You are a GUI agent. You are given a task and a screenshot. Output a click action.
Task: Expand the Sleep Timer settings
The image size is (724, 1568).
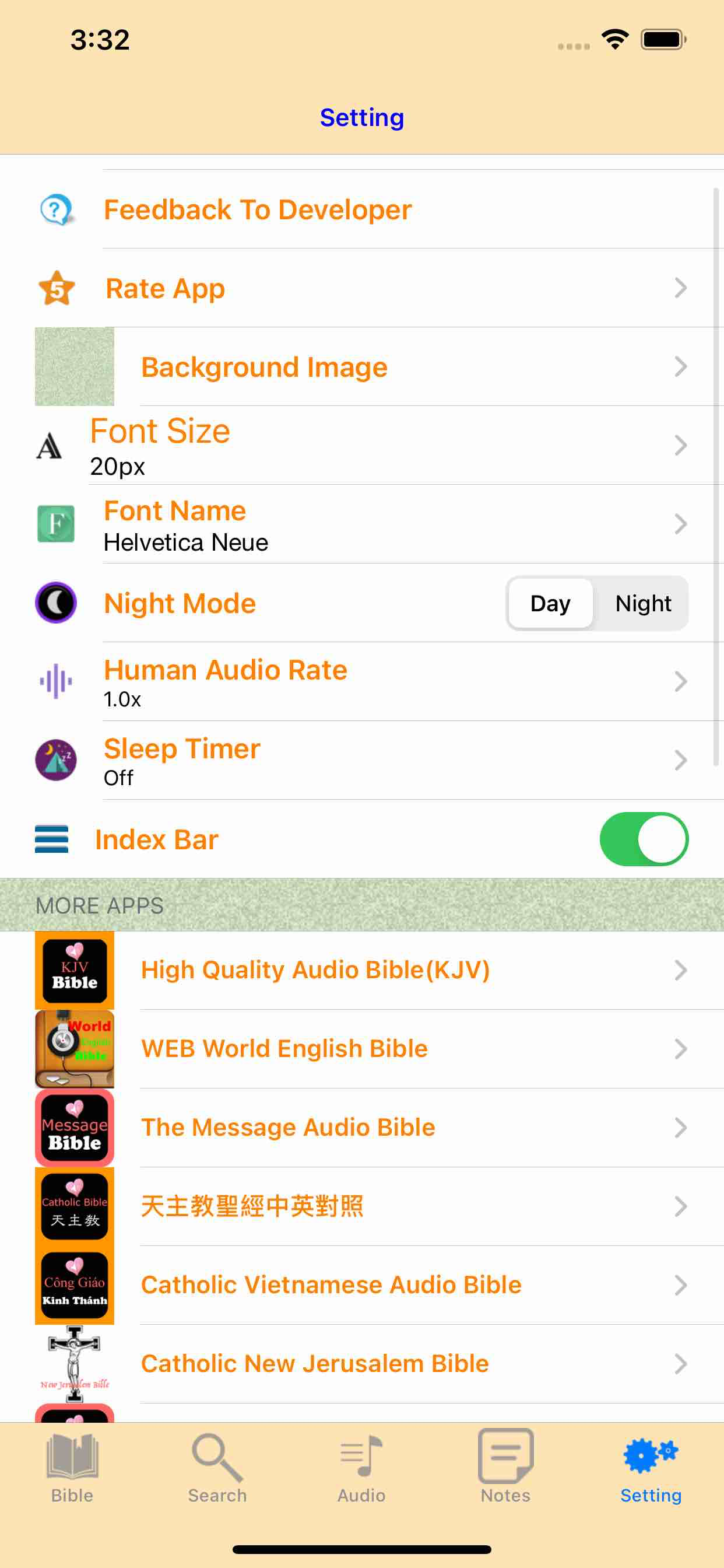pos(365,760)
